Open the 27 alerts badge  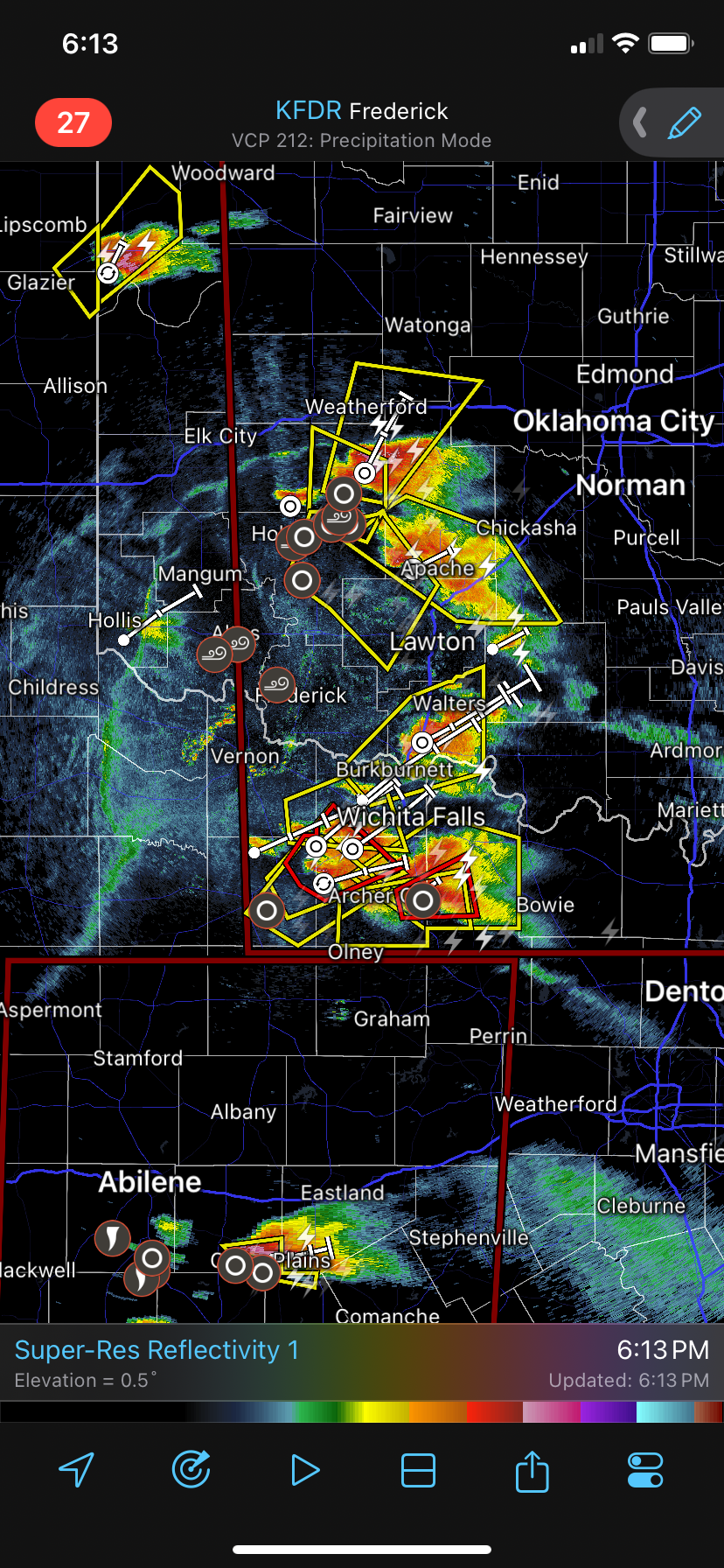coord(73,122)
